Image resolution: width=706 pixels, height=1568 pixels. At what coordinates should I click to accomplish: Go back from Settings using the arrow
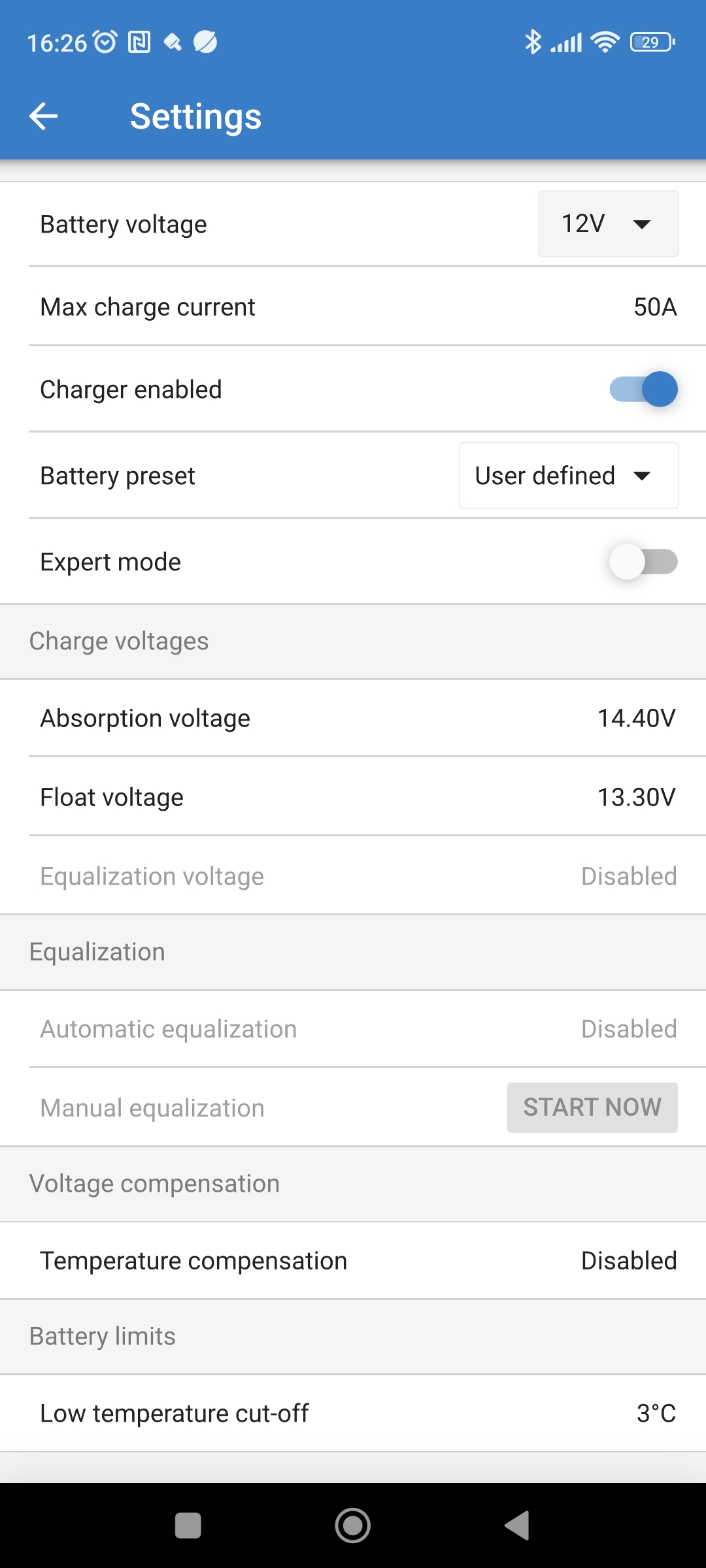tap(44, 116)
